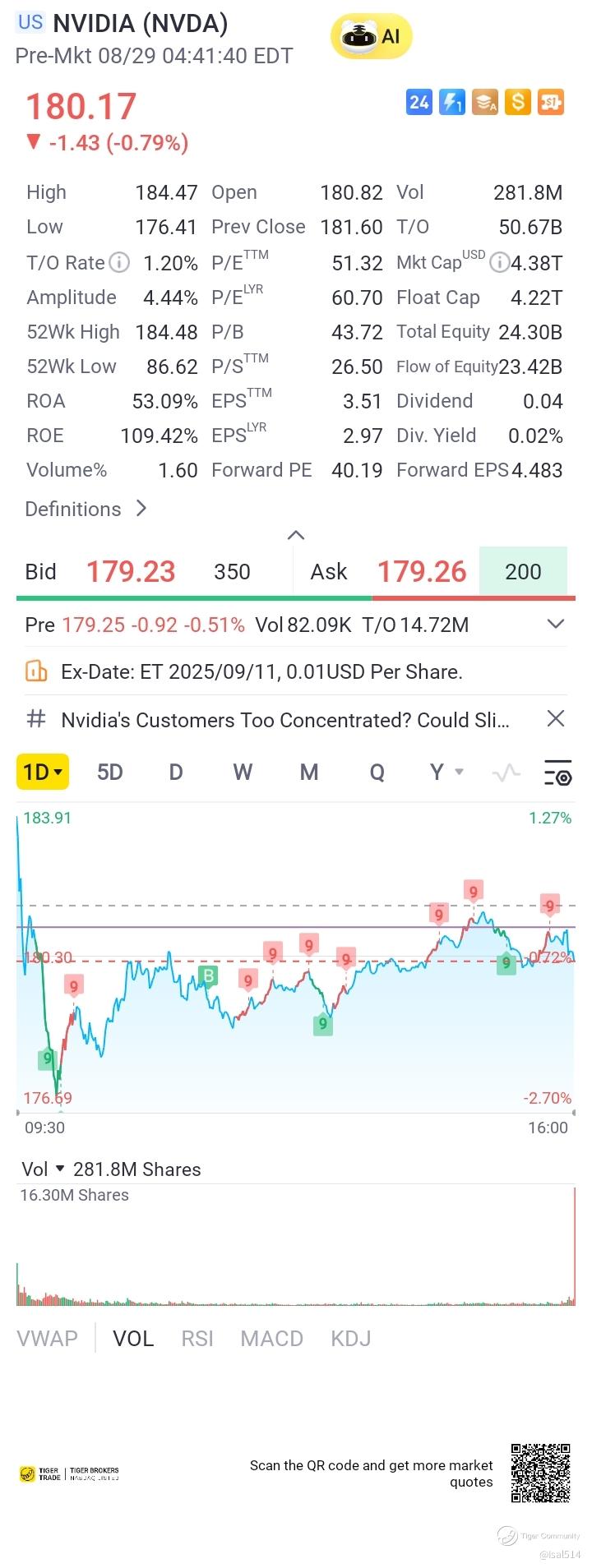The image size is (592, 1568).
Task: Tap the orange dollar sign icon
Action: pyautogui.click(x=517, y=102)
